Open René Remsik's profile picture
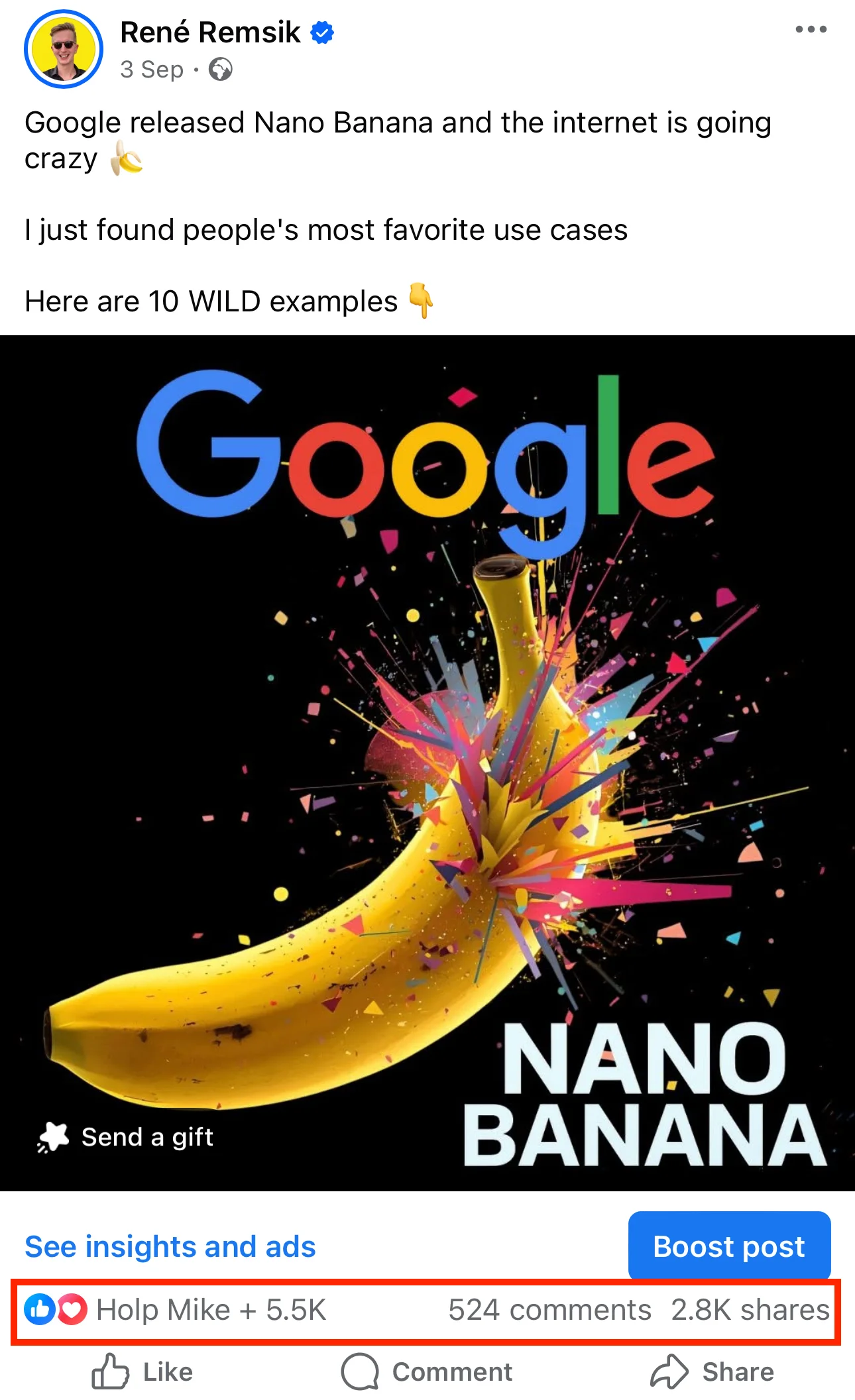855x1400 pixels. [64, 50]
